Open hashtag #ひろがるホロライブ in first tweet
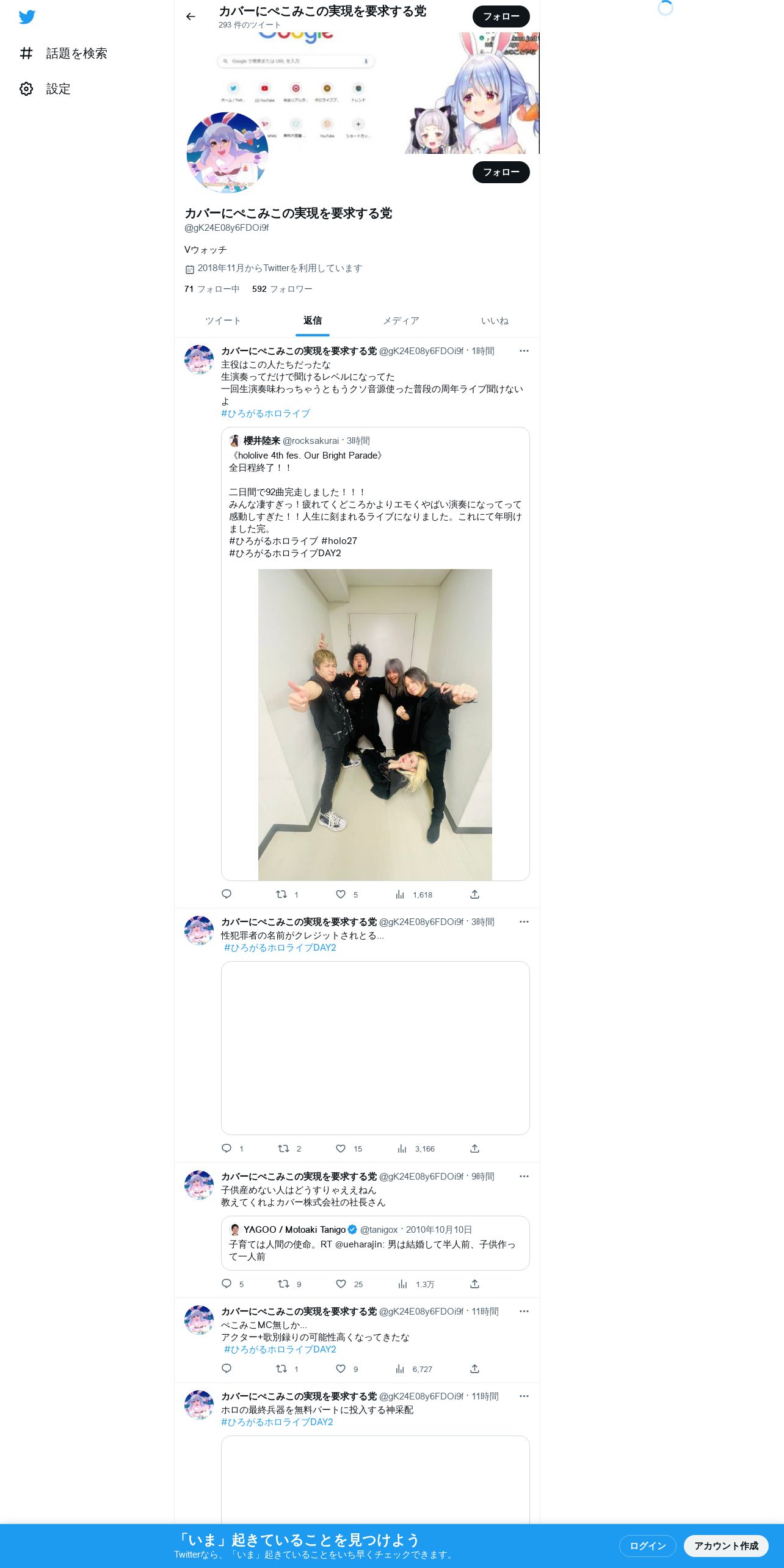 point(266,413)
